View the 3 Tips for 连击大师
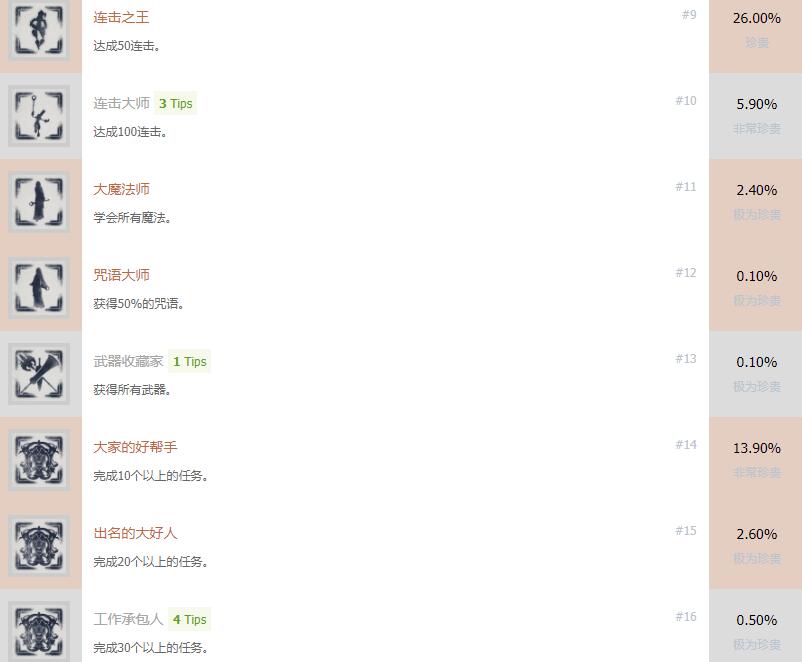 [176, 103]
